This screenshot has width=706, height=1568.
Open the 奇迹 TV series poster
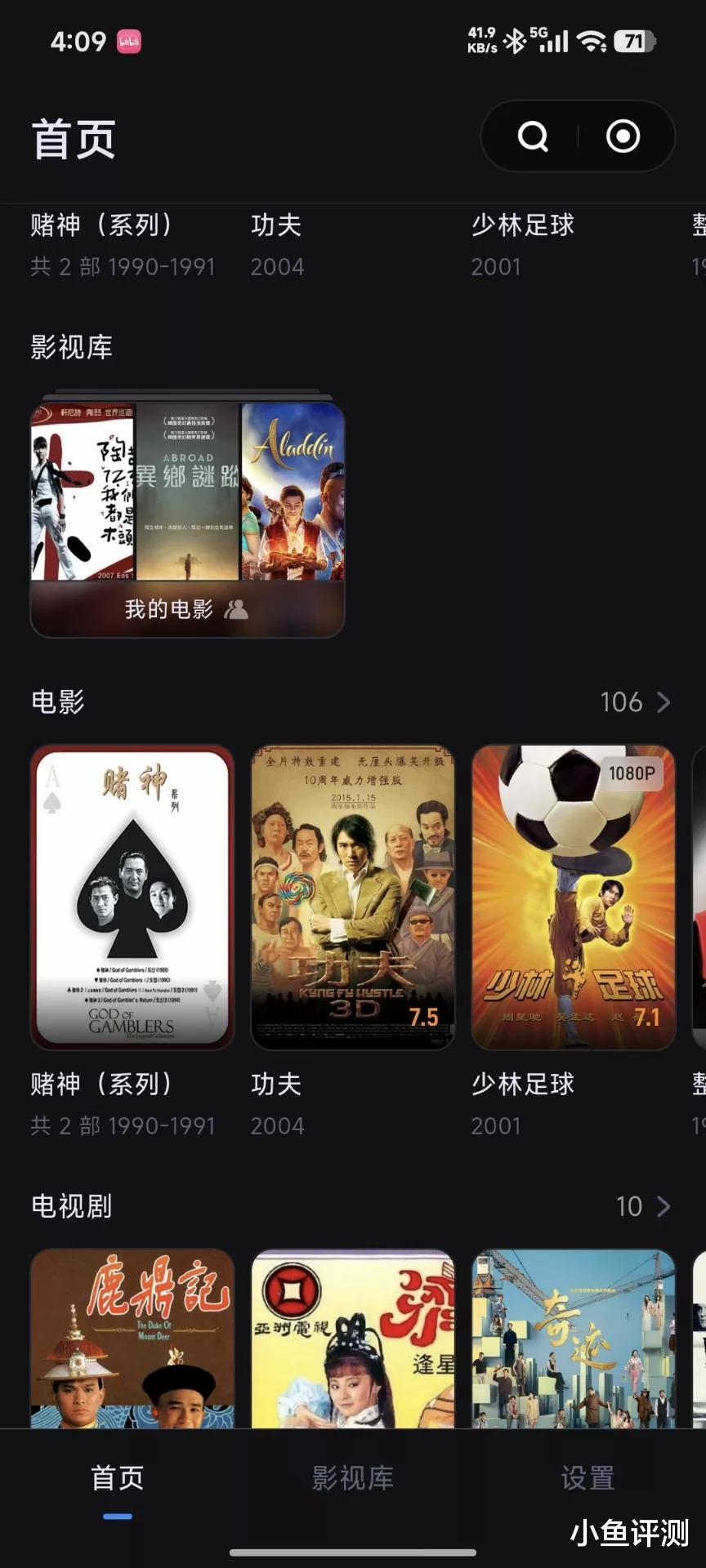click(x=574, y=1338)
